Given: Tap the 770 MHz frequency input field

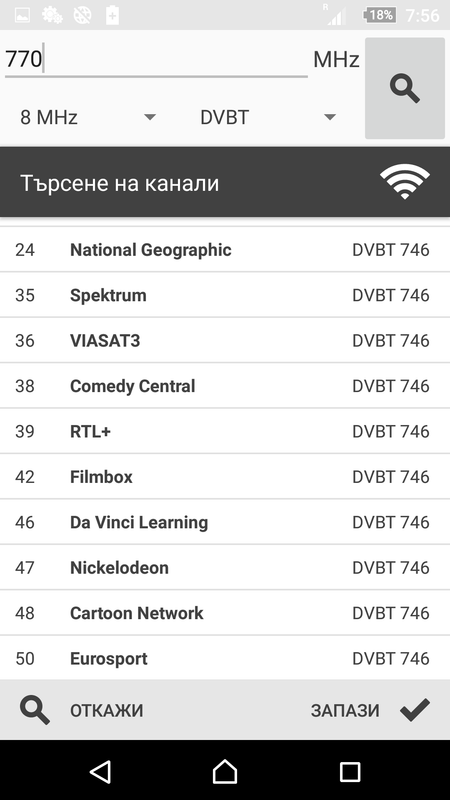Looking at the screenshot, I should tap(156, 59).
